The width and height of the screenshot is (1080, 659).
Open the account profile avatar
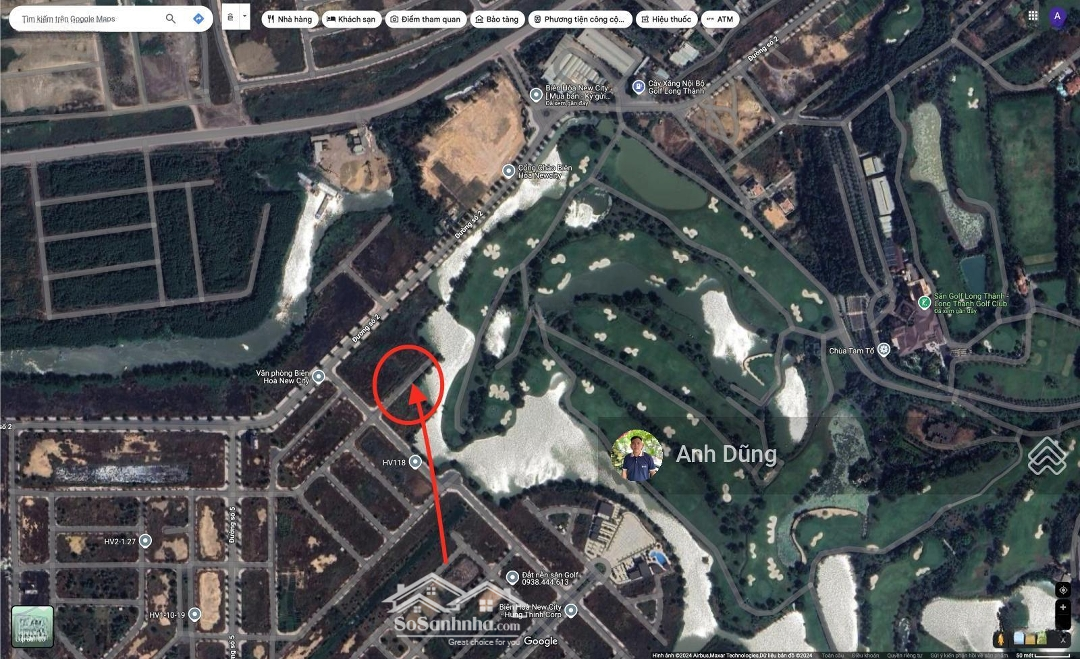coord(1058,16)
